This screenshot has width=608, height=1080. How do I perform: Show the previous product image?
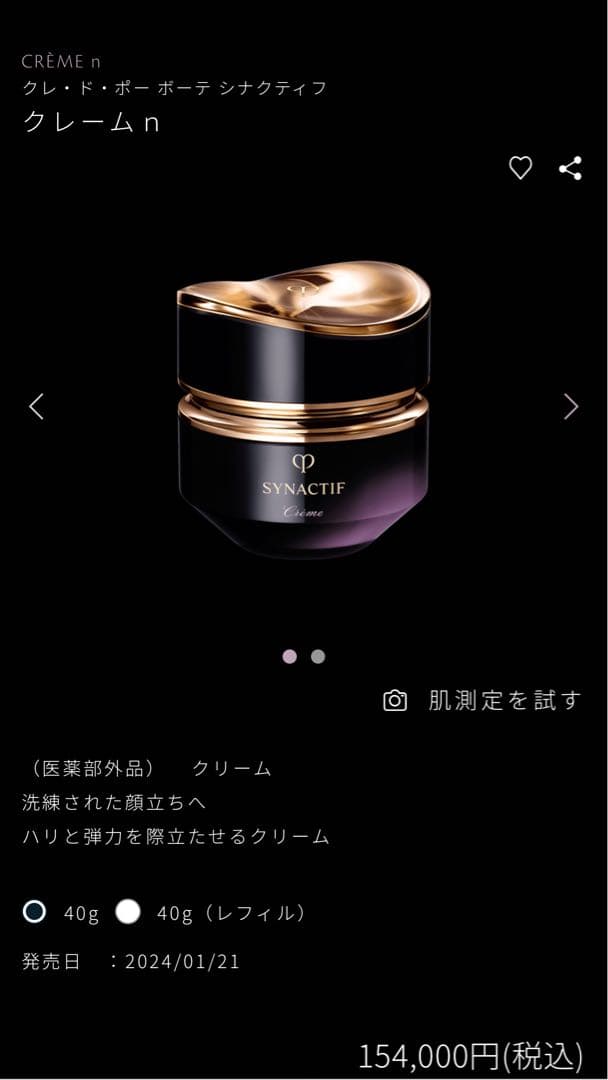pyautogui.click(x=37, y=406)
